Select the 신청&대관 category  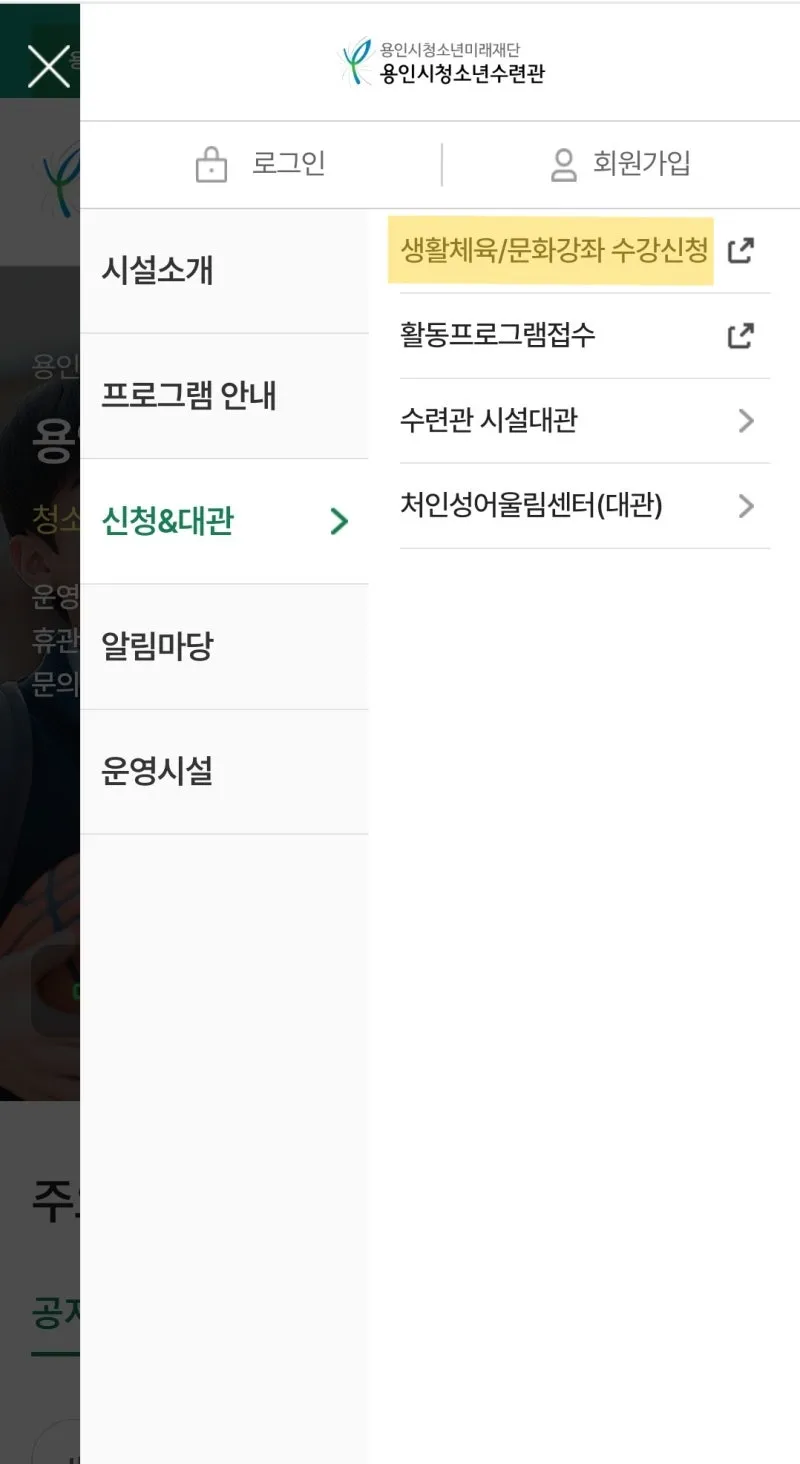pyautogui.click(x=224, y=521)
